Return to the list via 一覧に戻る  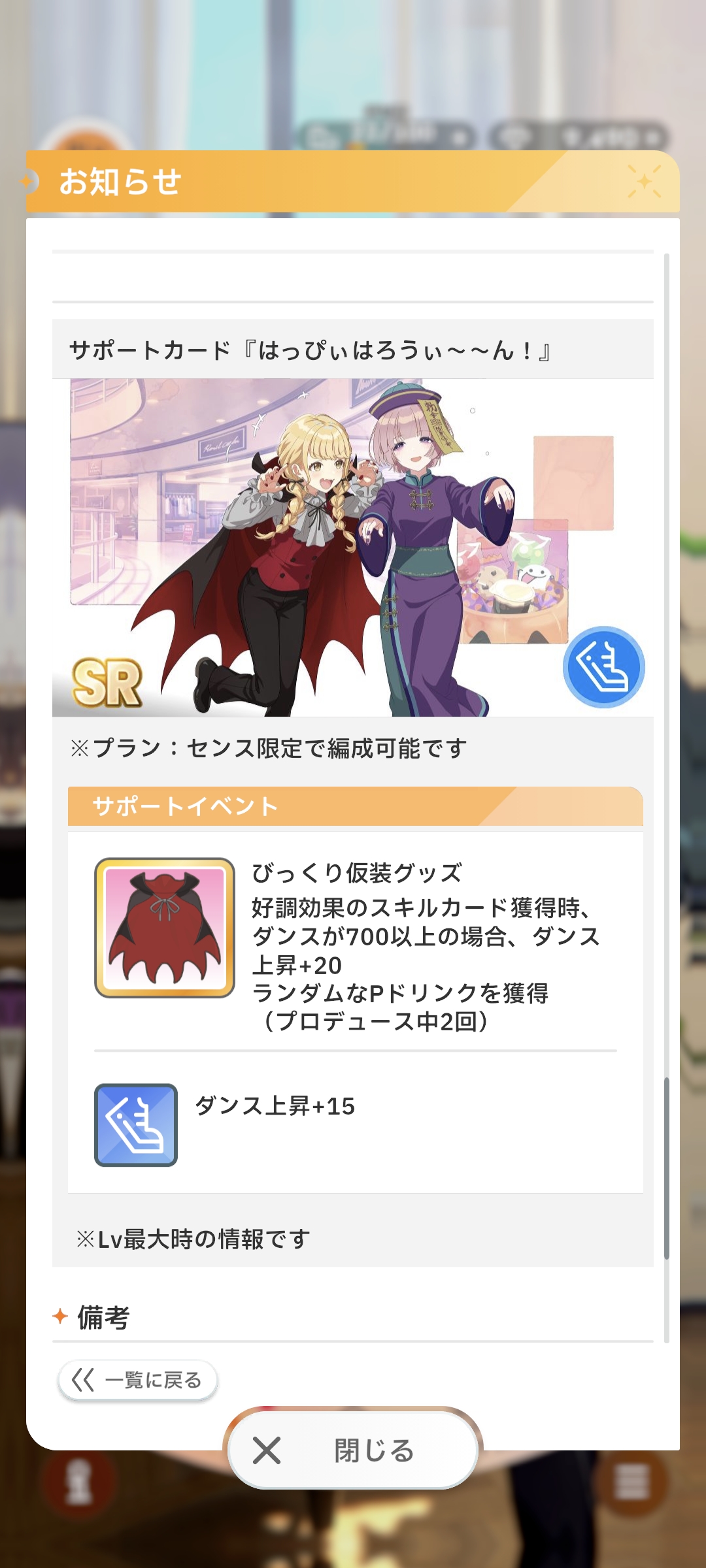click(137, 1380)
